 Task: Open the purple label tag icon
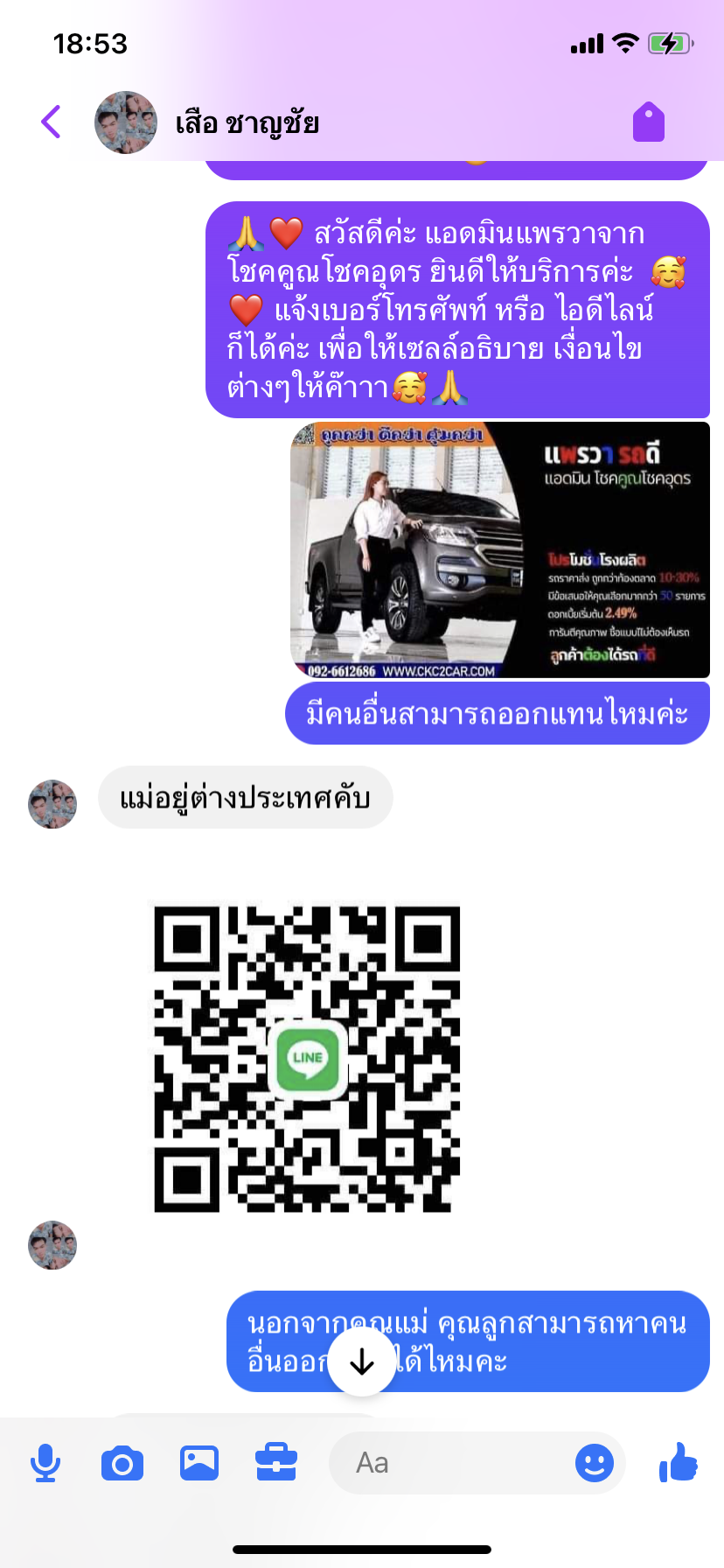tap(648, 122)
